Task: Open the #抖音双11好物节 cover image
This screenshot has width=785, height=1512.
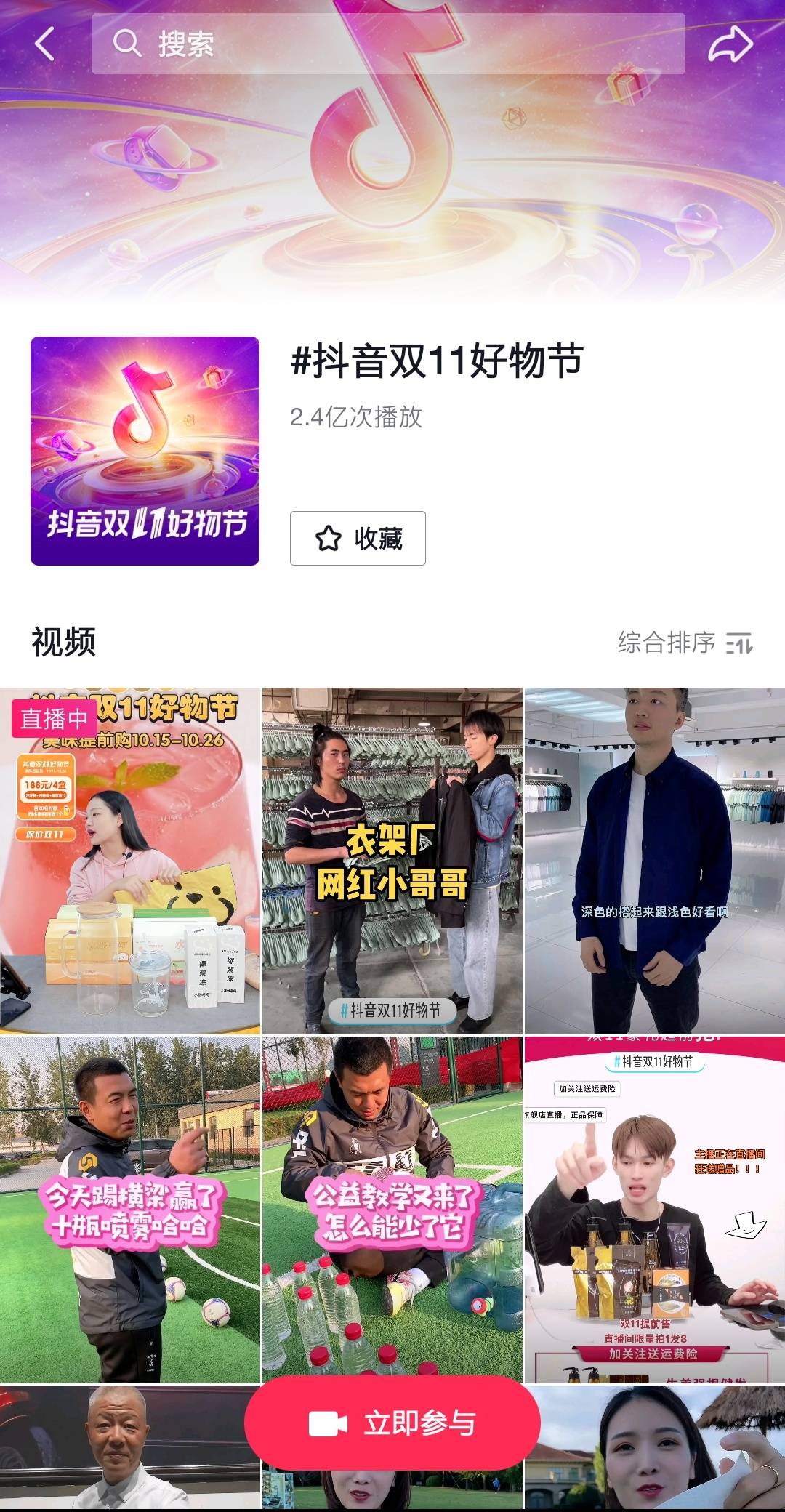Action: pos(145,451)
